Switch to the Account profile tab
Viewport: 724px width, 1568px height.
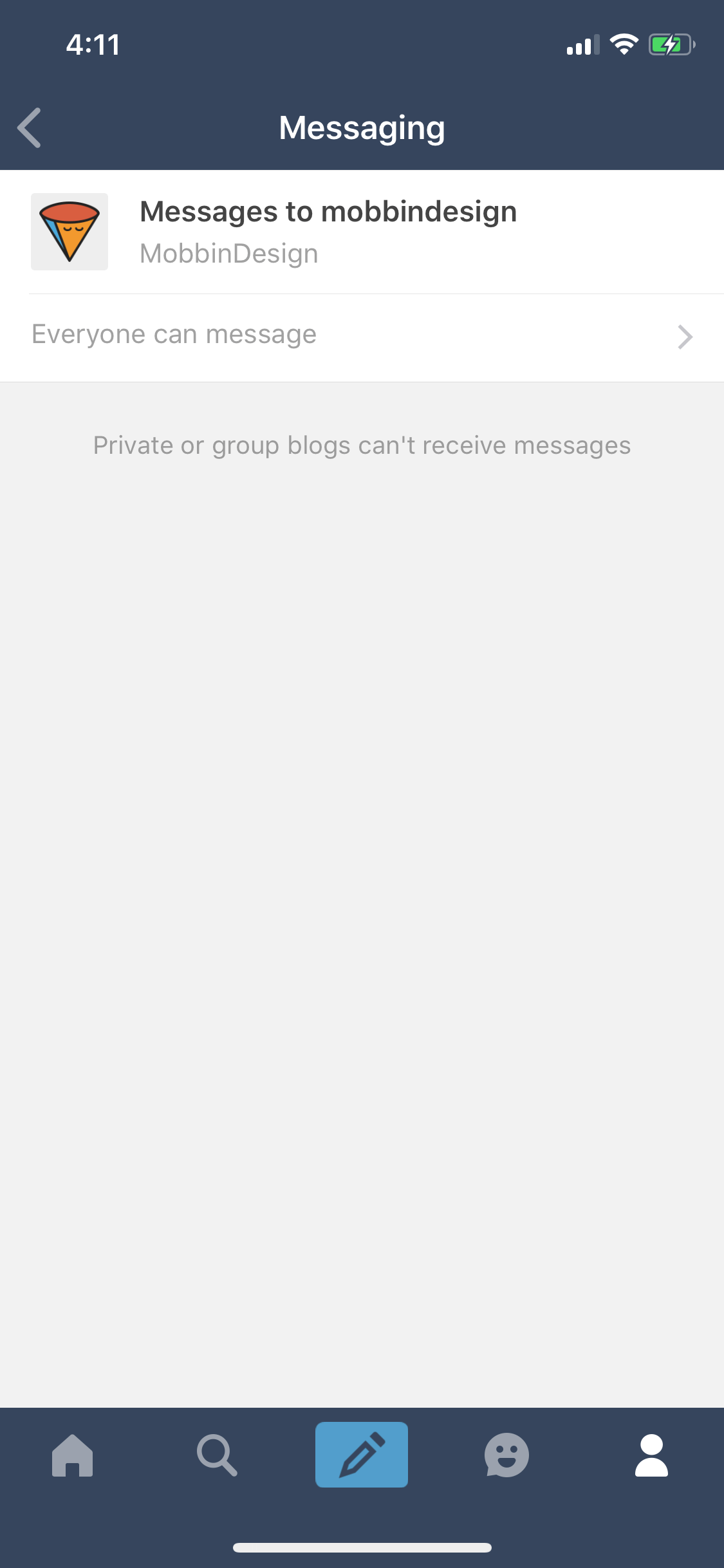click(651, 1455)
